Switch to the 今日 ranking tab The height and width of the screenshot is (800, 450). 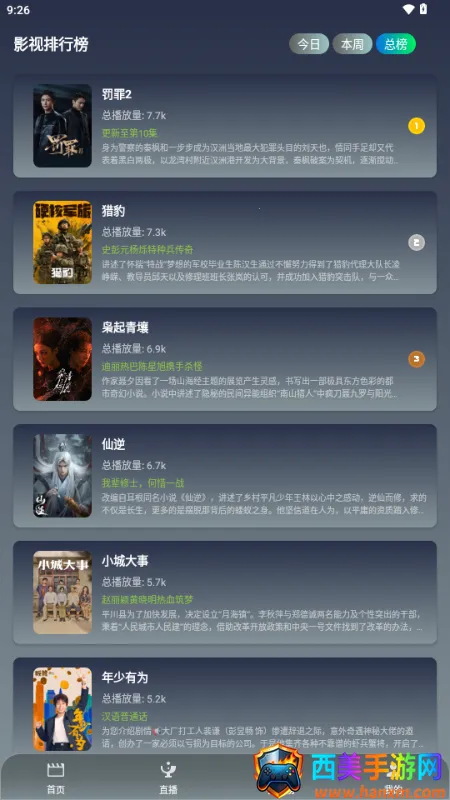click(x=309, y=44)
